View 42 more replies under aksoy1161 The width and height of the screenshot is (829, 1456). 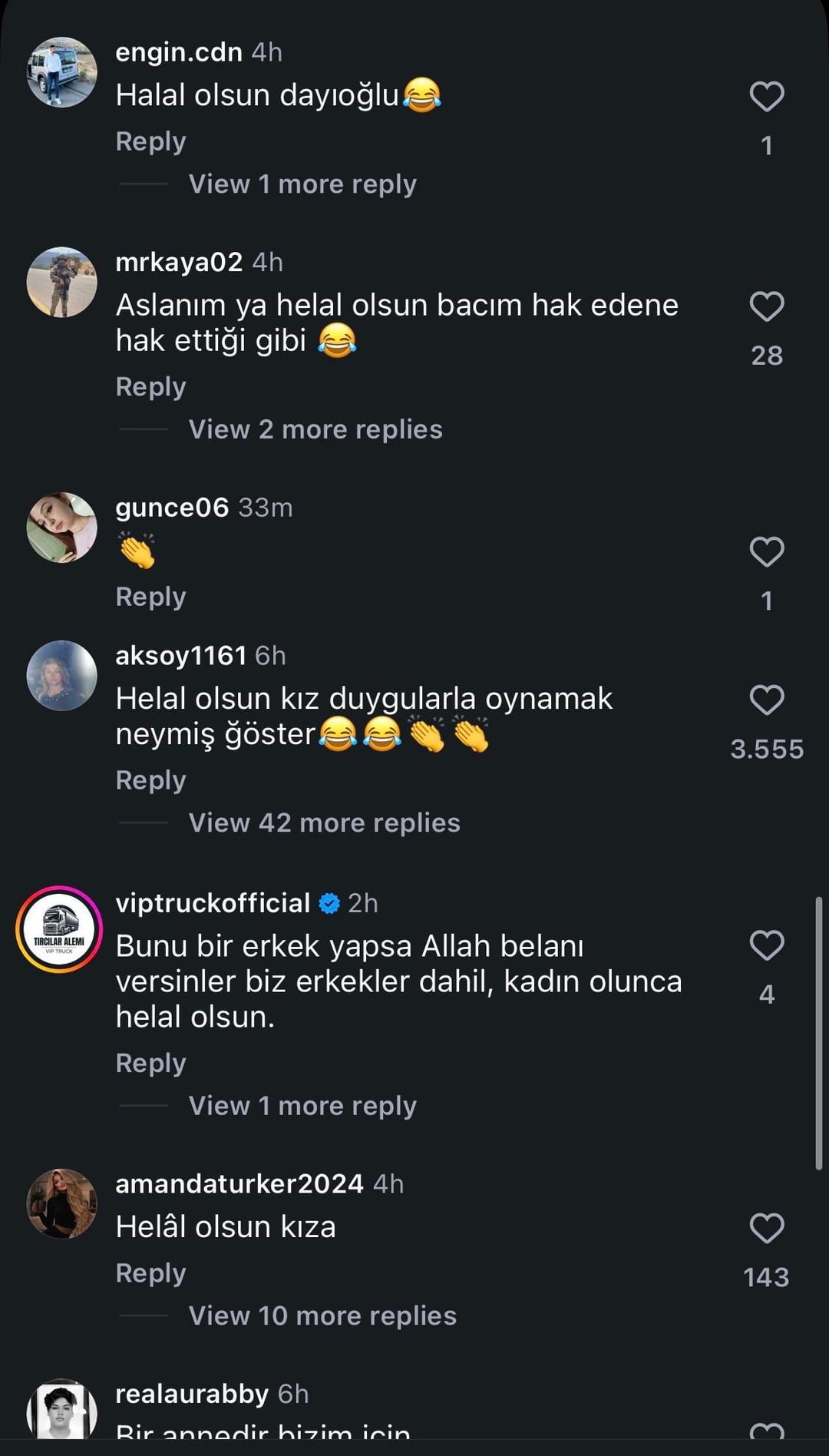click(x=324, y=823)
